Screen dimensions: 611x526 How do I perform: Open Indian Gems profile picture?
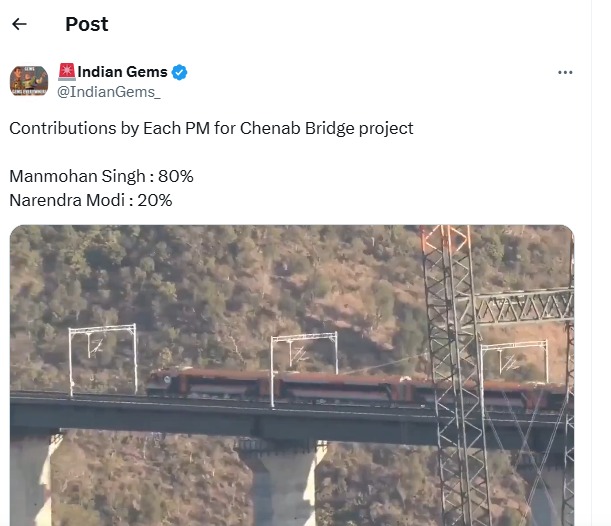[29, 81]
